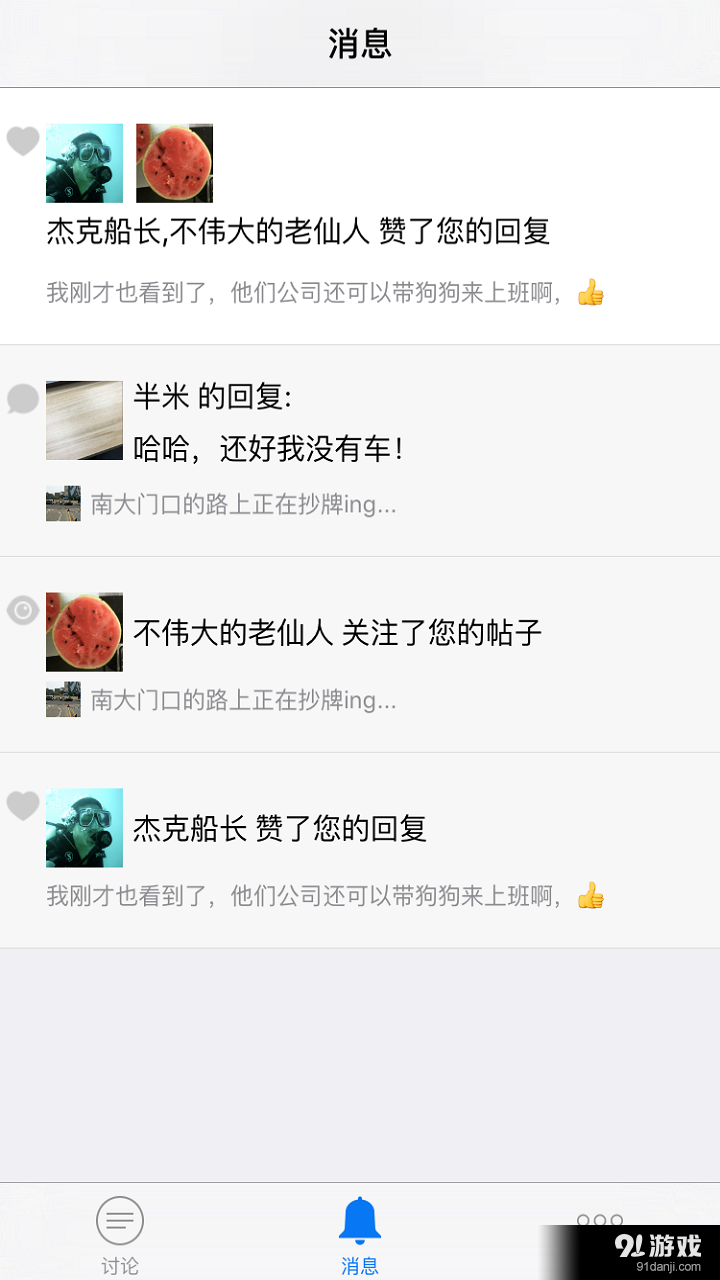Viewport: 720px width, 1280px height.
Task: Tap the street photo thumbnail beside the post preview
Action: pos(62,504)
